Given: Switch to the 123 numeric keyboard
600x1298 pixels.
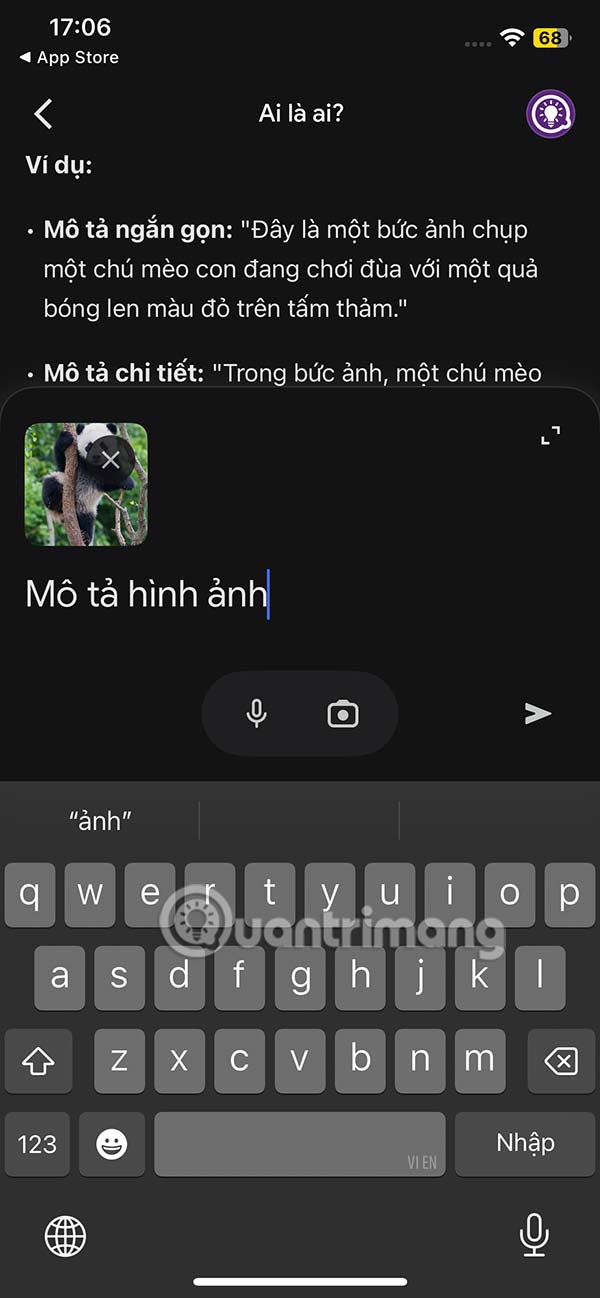Looking at the screenshot, I should point(37,1143).
